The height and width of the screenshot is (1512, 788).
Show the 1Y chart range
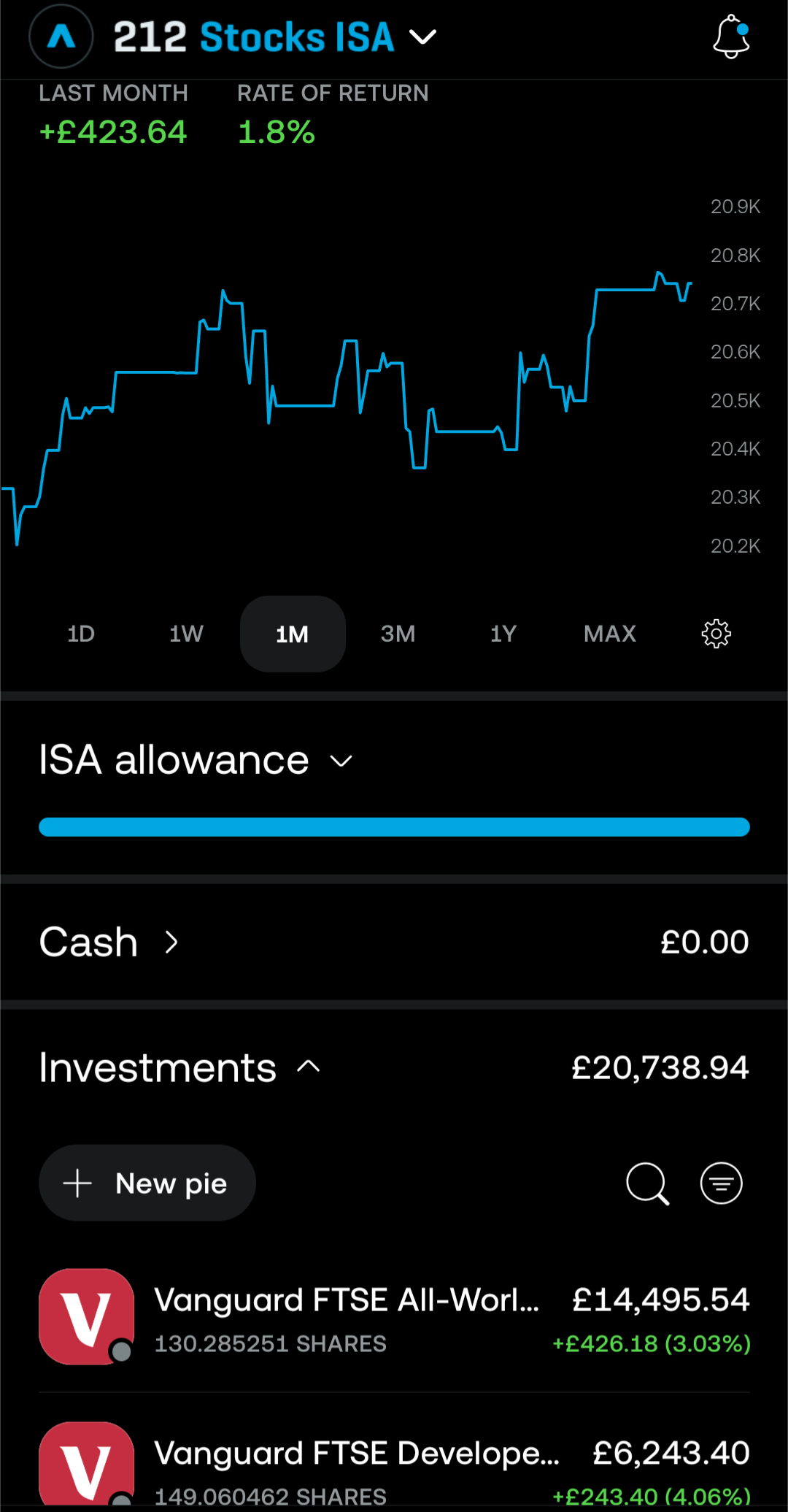point(503,634)
